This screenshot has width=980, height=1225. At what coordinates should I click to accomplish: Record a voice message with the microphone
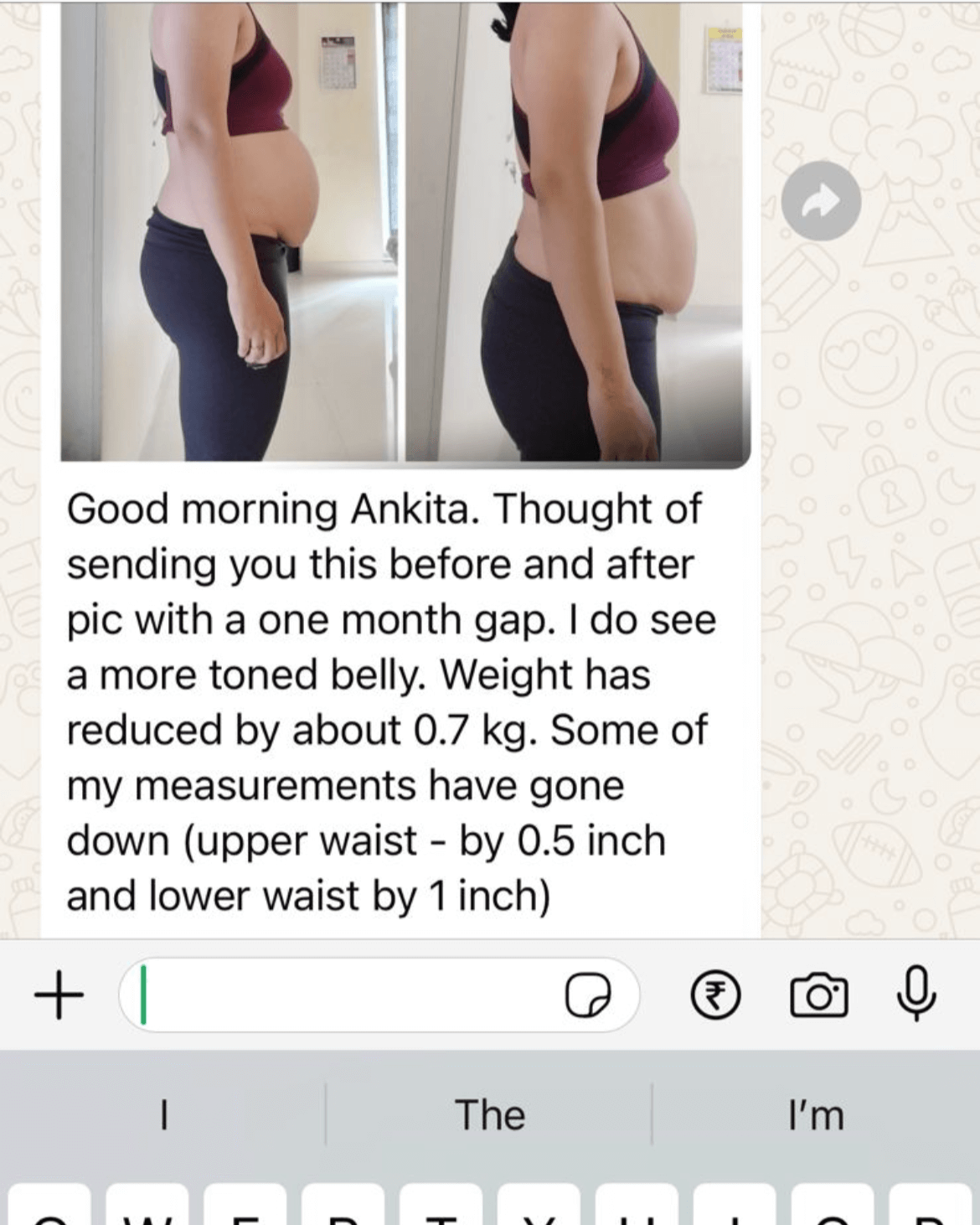(916, 994)
